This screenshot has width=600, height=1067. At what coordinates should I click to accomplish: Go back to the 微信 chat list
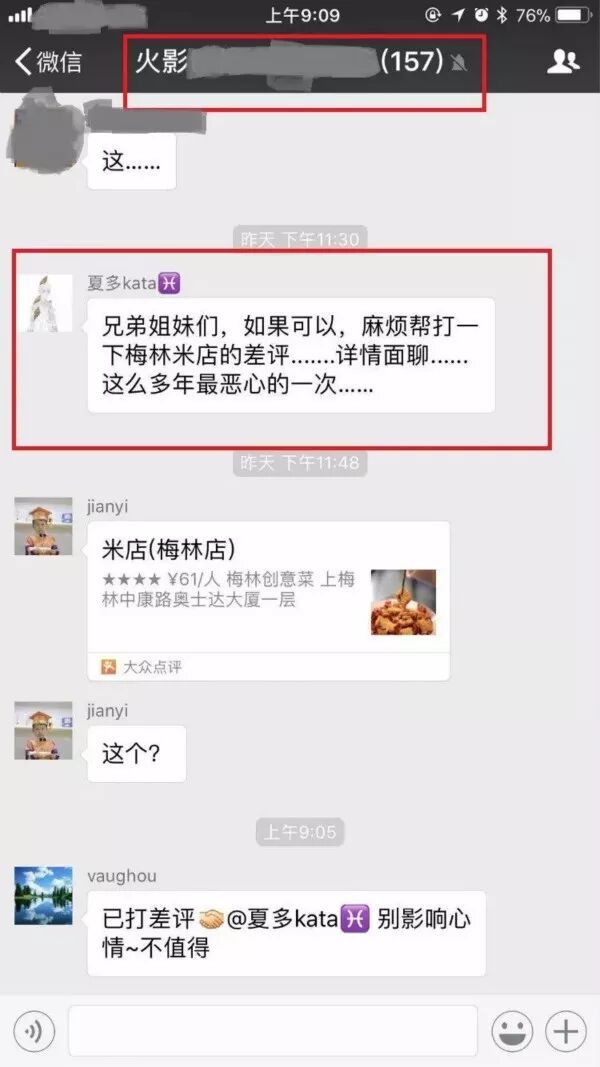50,62
